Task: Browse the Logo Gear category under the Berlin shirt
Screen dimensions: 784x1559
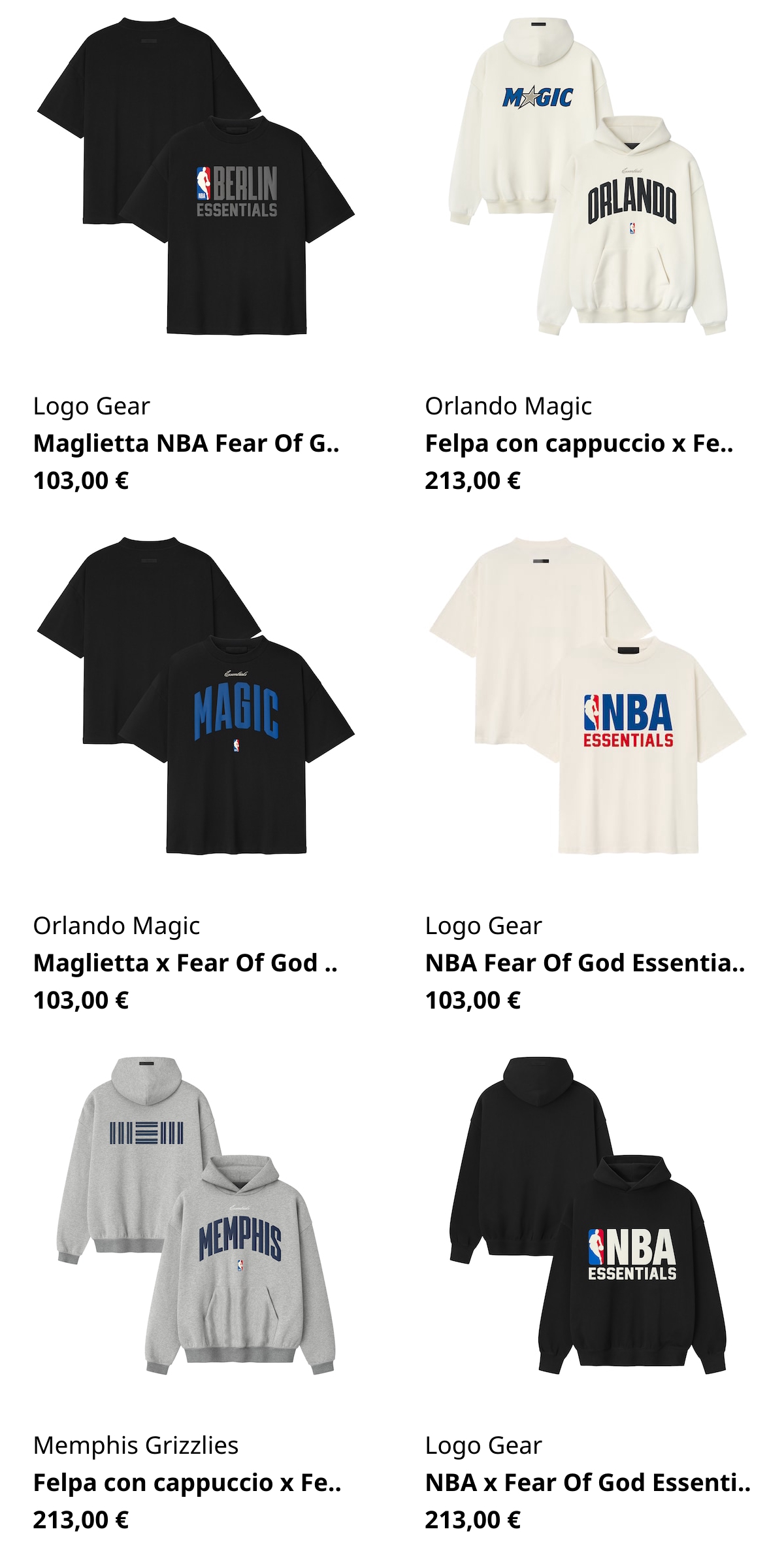Action: click(91, 405)
